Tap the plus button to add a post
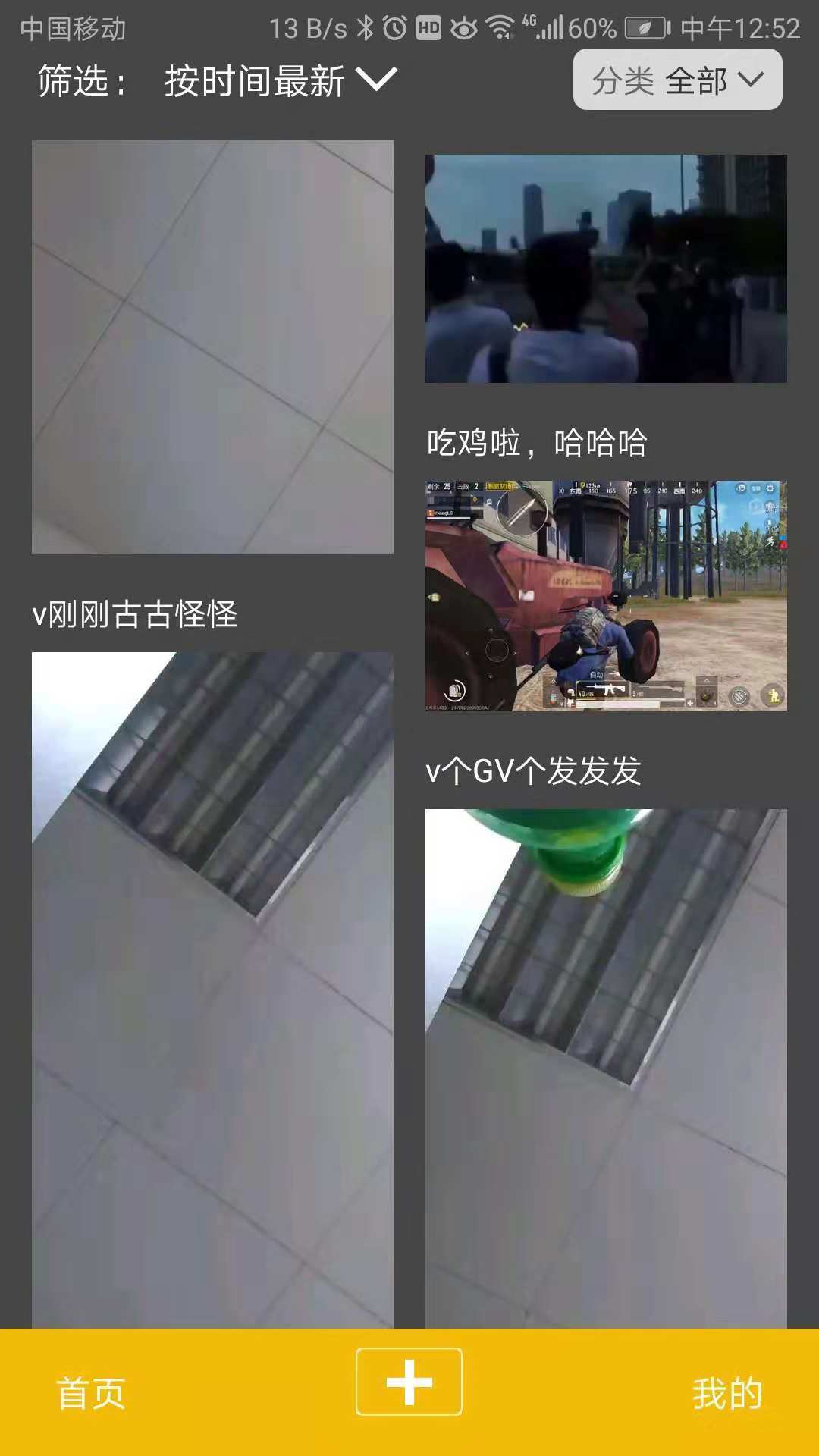 pyautogui.click(x=409, y=1382)
